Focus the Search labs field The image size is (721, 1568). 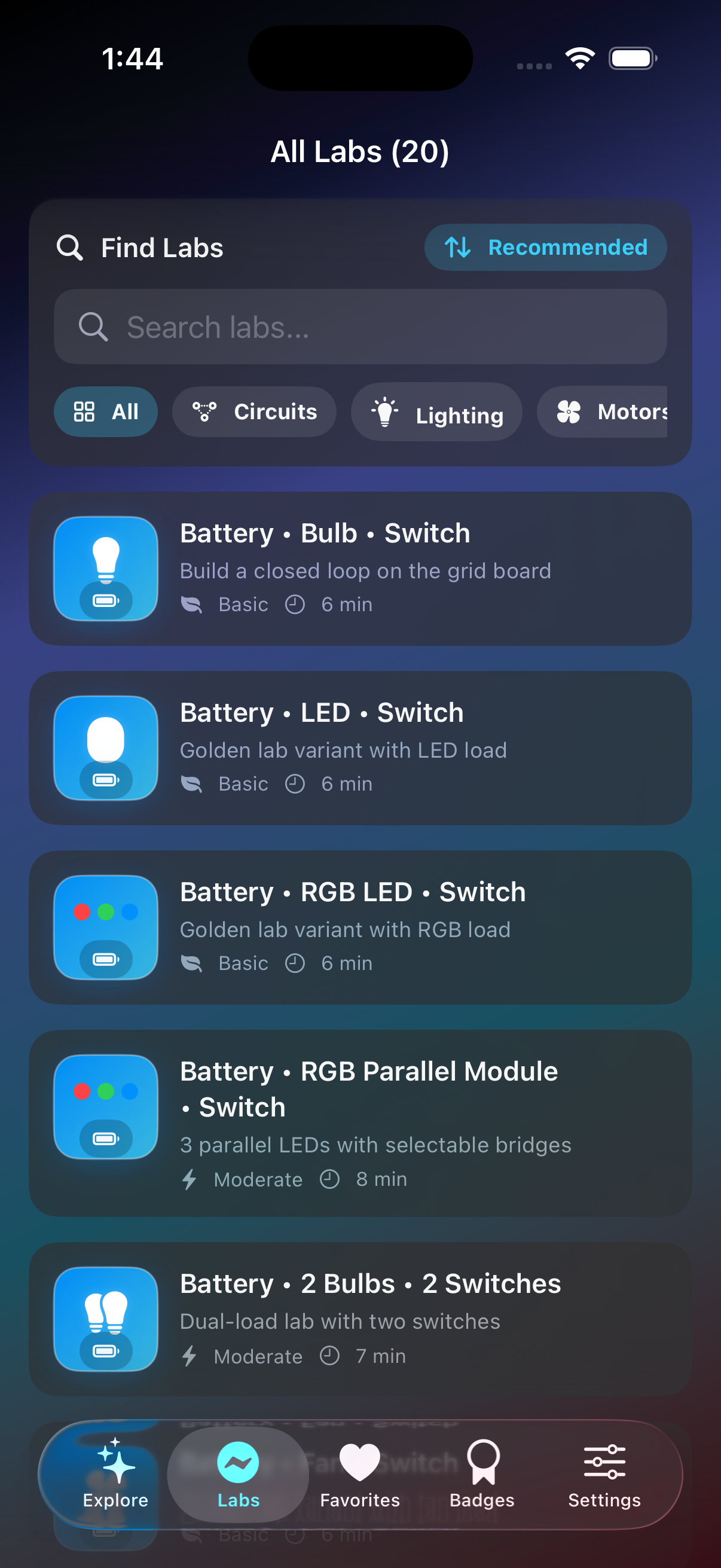(360, 327)
